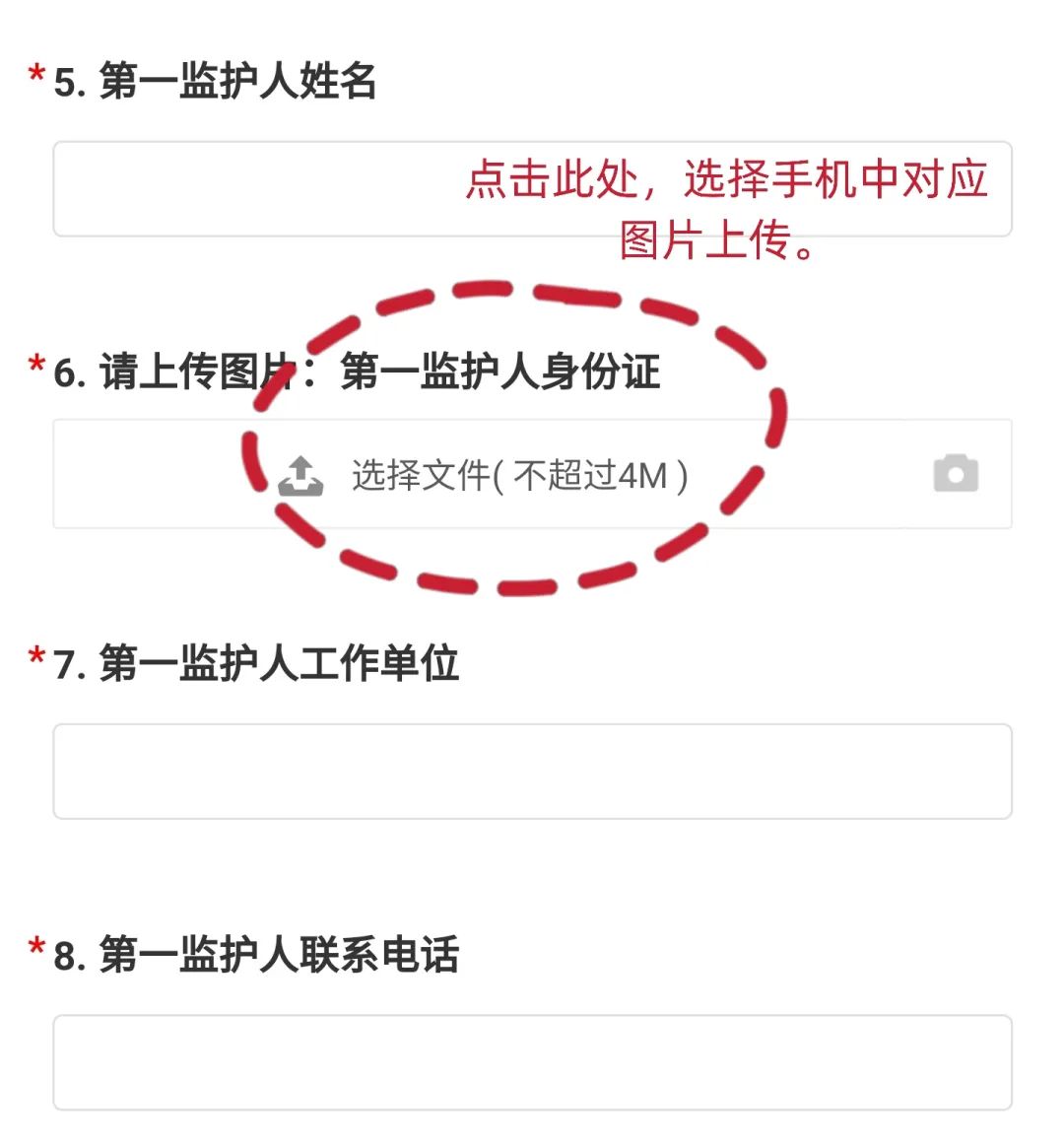The image size is (1064, 1148).
Task: Tap the 第一监护人姓名 text field
Action: click(x=256, y=189)
